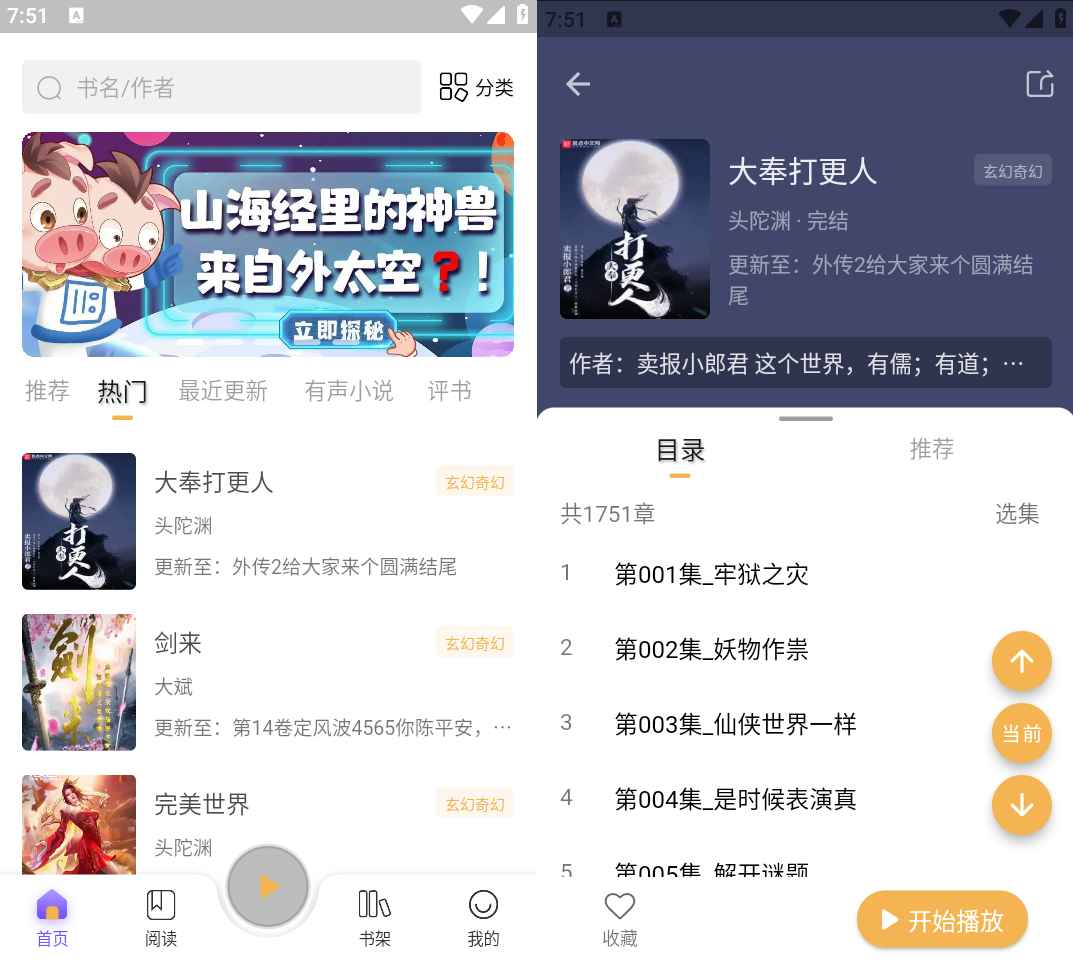The height and width of the screenshot is (959, 1073).
Task: Go to the 阅读 tab
Action: [160, 917]
